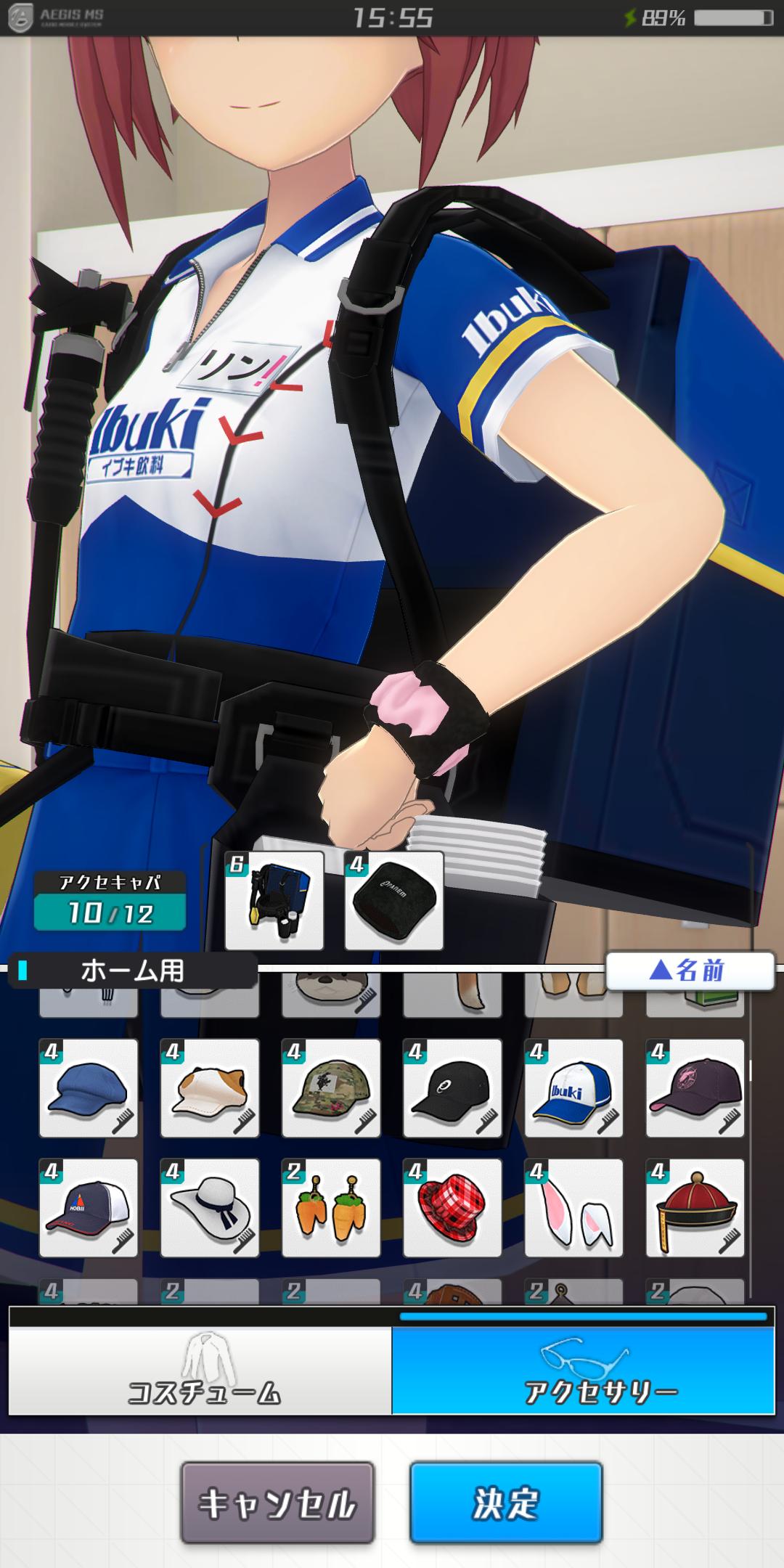Screen dimensions: 784x1568
Task: Choose the carrot earrings
Action: click(x=331, y=1208)
